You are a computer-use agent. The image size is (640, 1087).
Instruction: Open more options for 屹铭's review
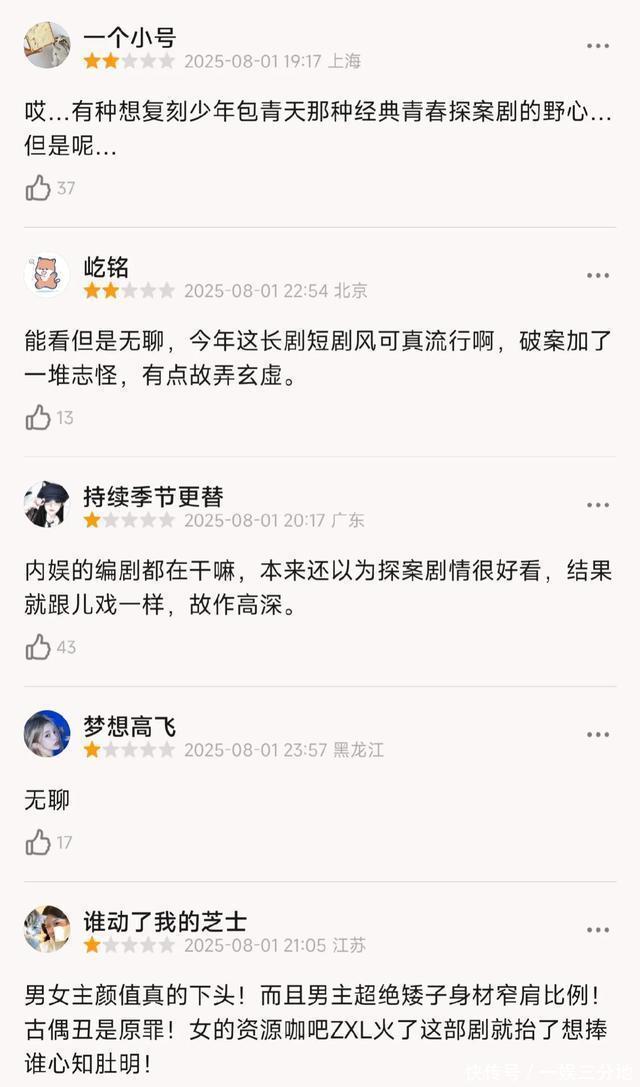click(597, 276)
